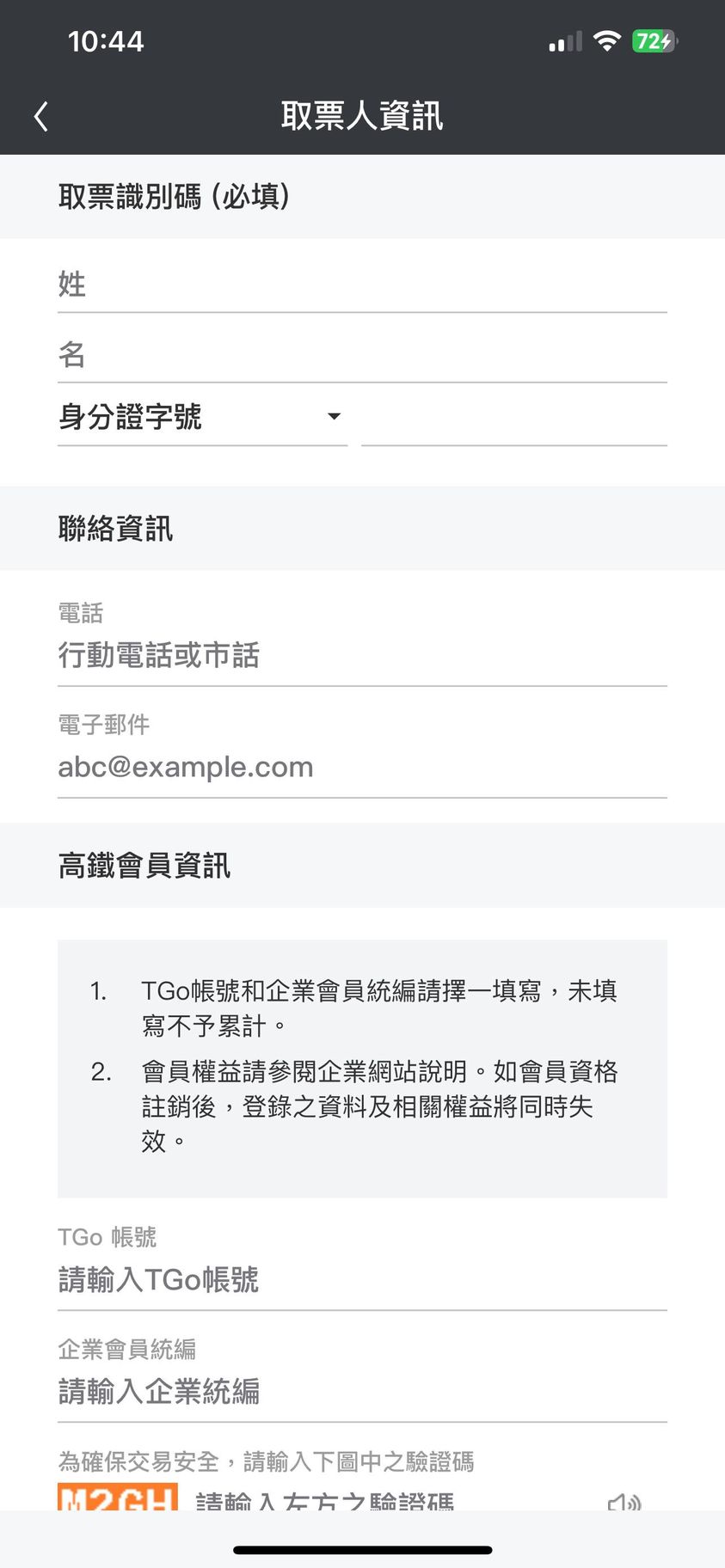Go back from 取票人資訊 page
725x1568 pixels.
pyautogui.click(x=40, y=116)
